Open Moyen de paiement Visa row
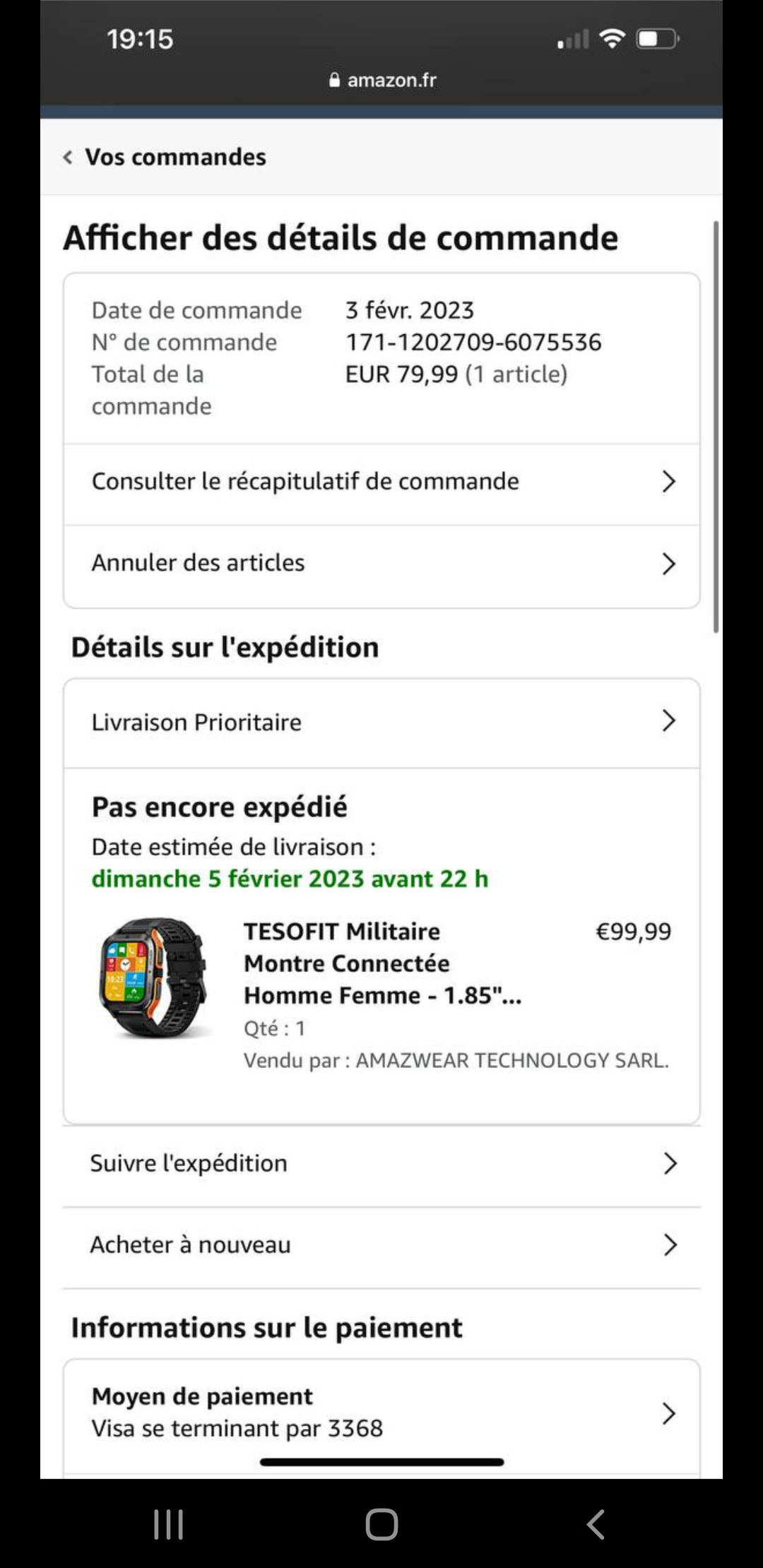The width and height of the screenshot is (763, 1568). coord(381,1413)
